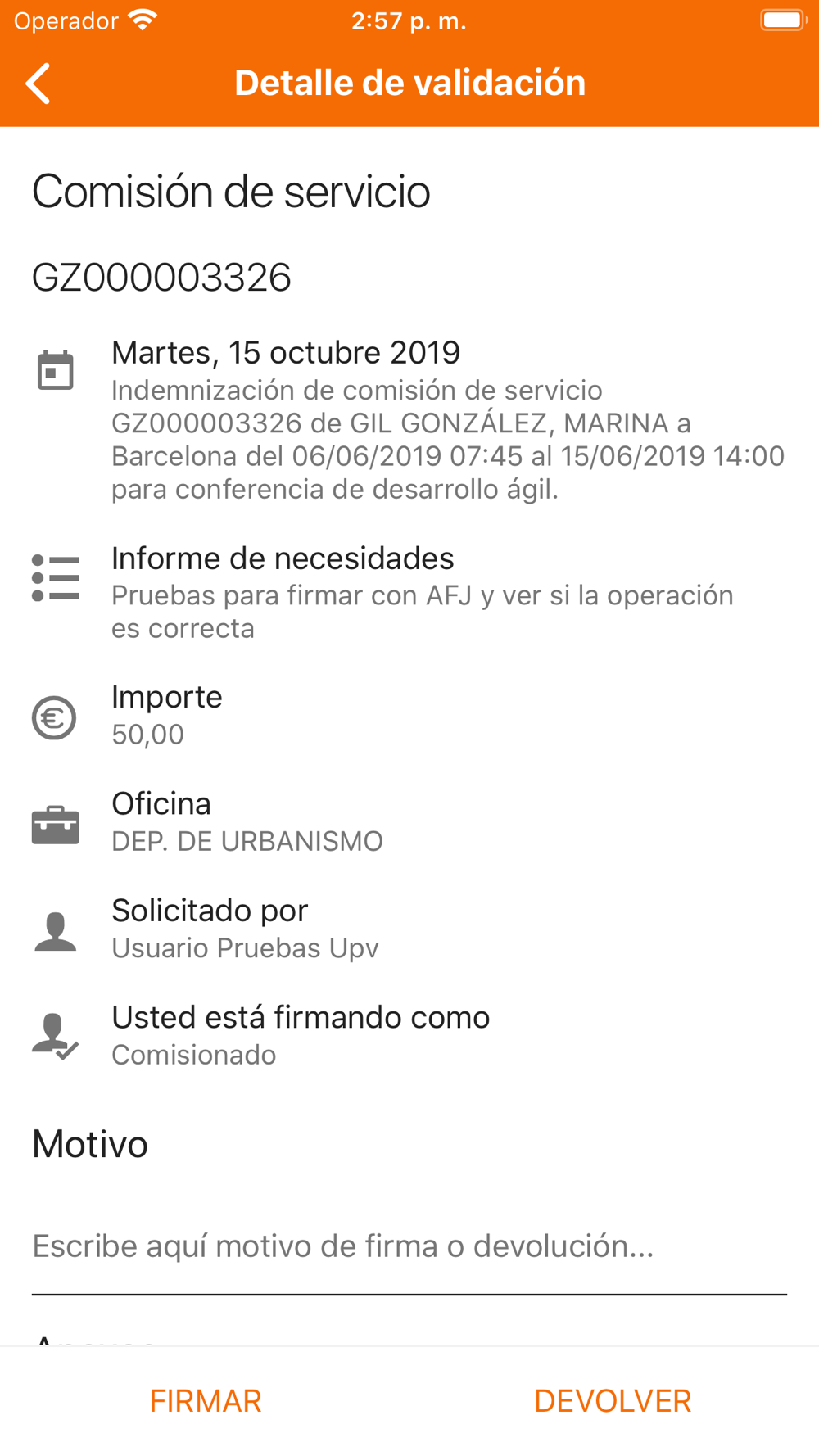Sign the request with FIRMAR
The width and height of the screenshot is (819, 1456).
[x=206, y=1401]
